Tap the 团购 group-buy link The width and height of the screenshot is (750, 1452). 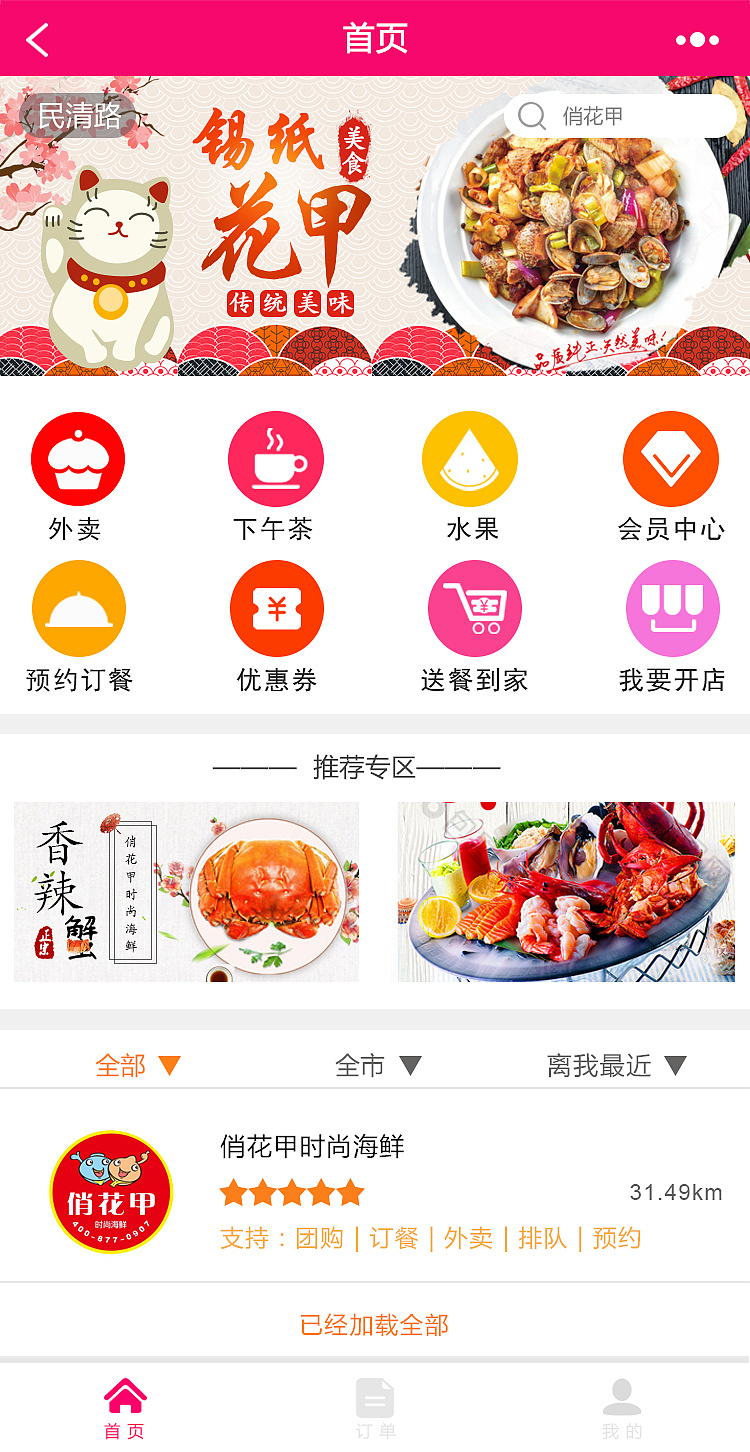[x=319, y=1238]
